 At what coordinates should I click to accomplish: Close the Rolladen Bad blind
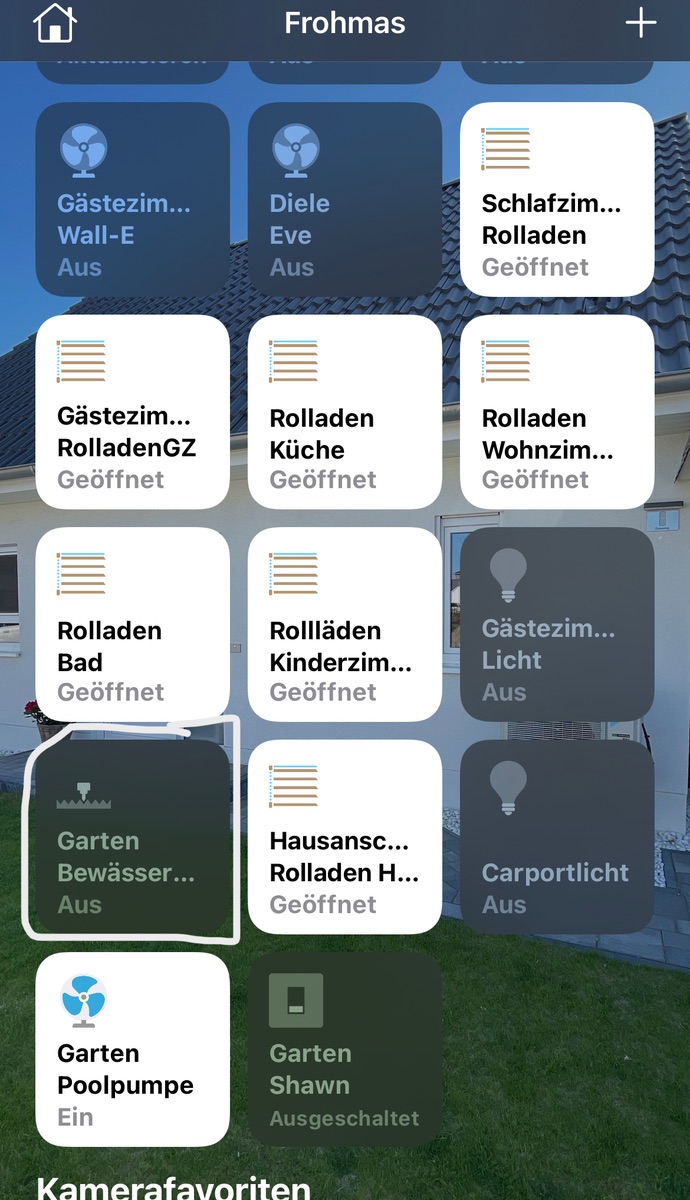[132, 624]
